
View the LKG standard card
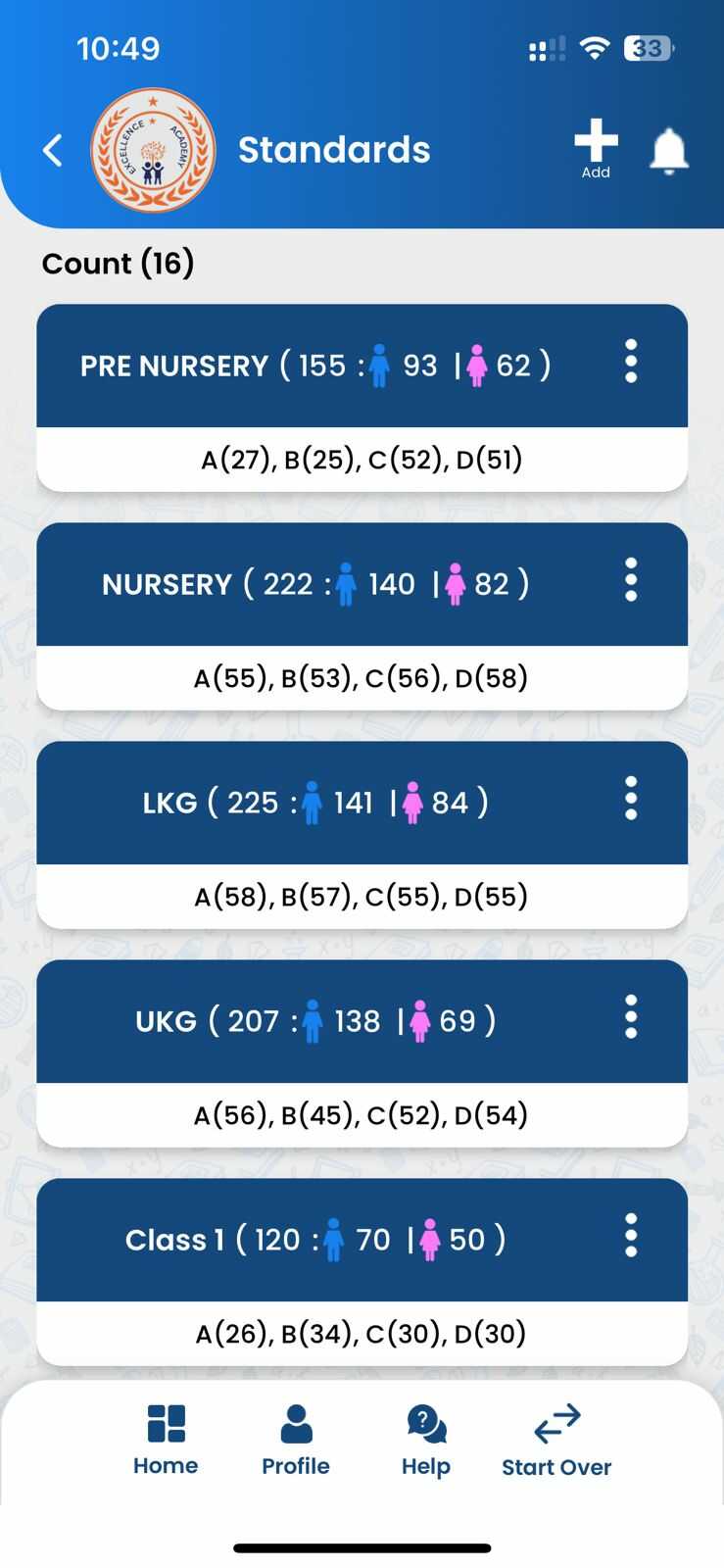[x=314, y=803]
